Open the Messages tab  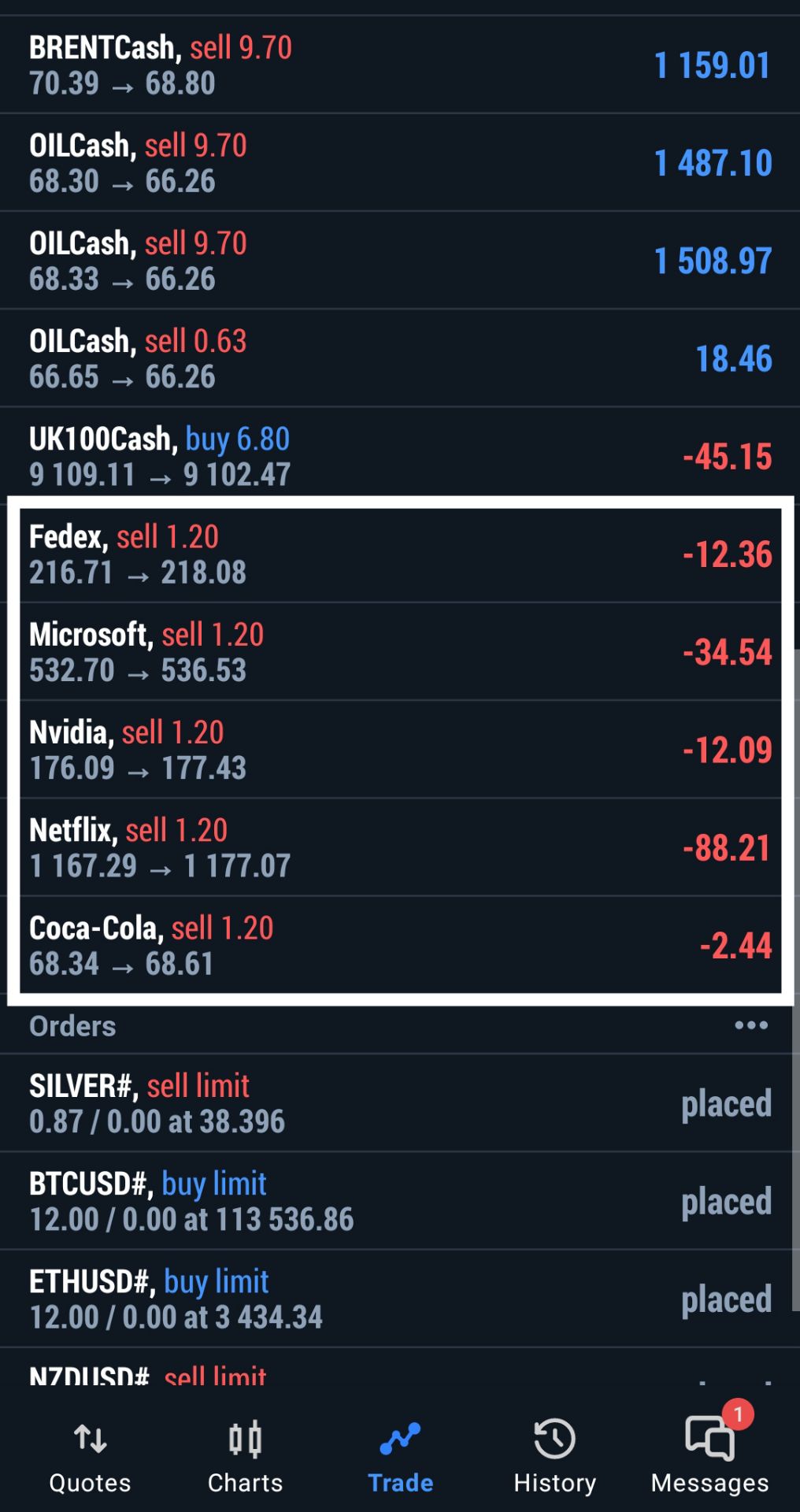click(x=709, y=1458)
